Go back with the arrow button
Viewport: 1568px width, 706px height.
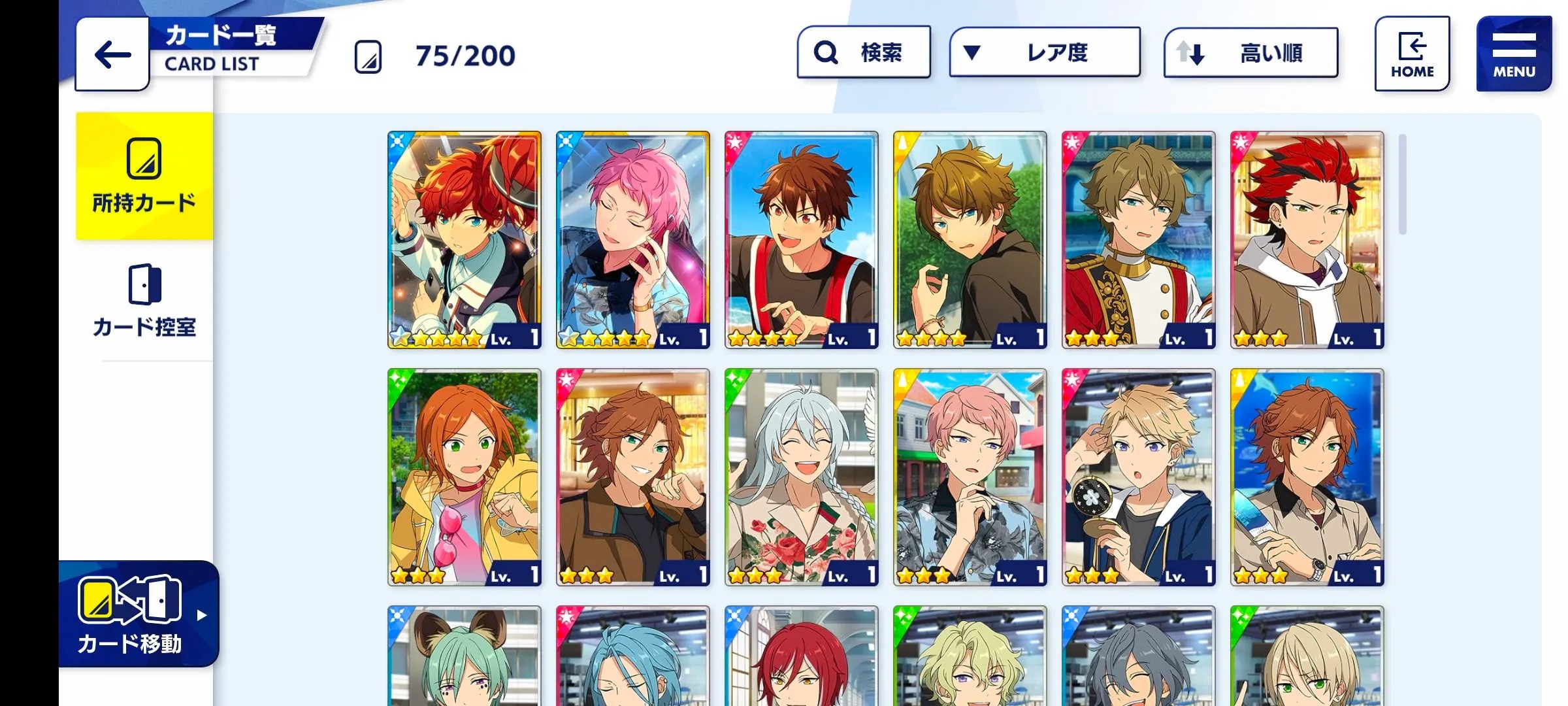(x=112, y=54)
